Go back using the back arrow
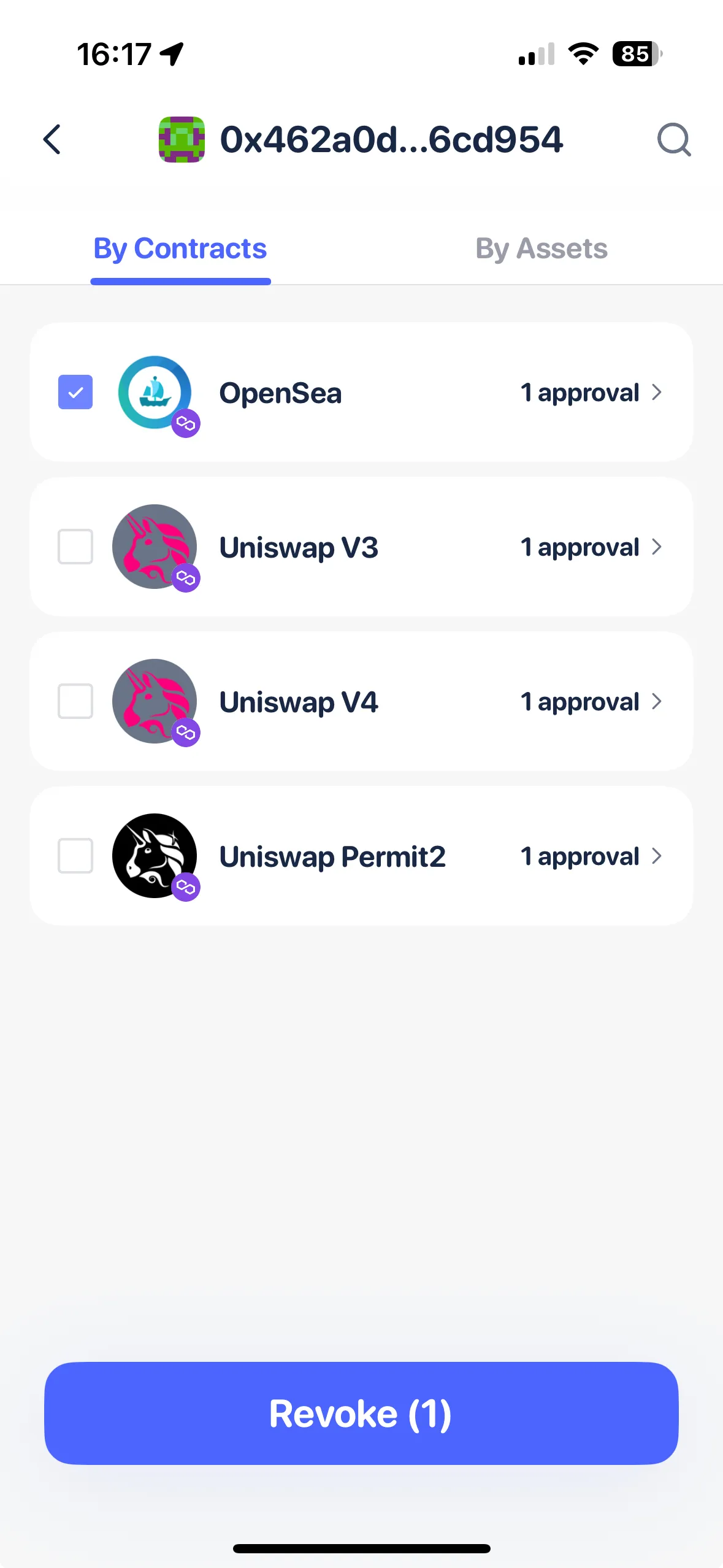 52,139
